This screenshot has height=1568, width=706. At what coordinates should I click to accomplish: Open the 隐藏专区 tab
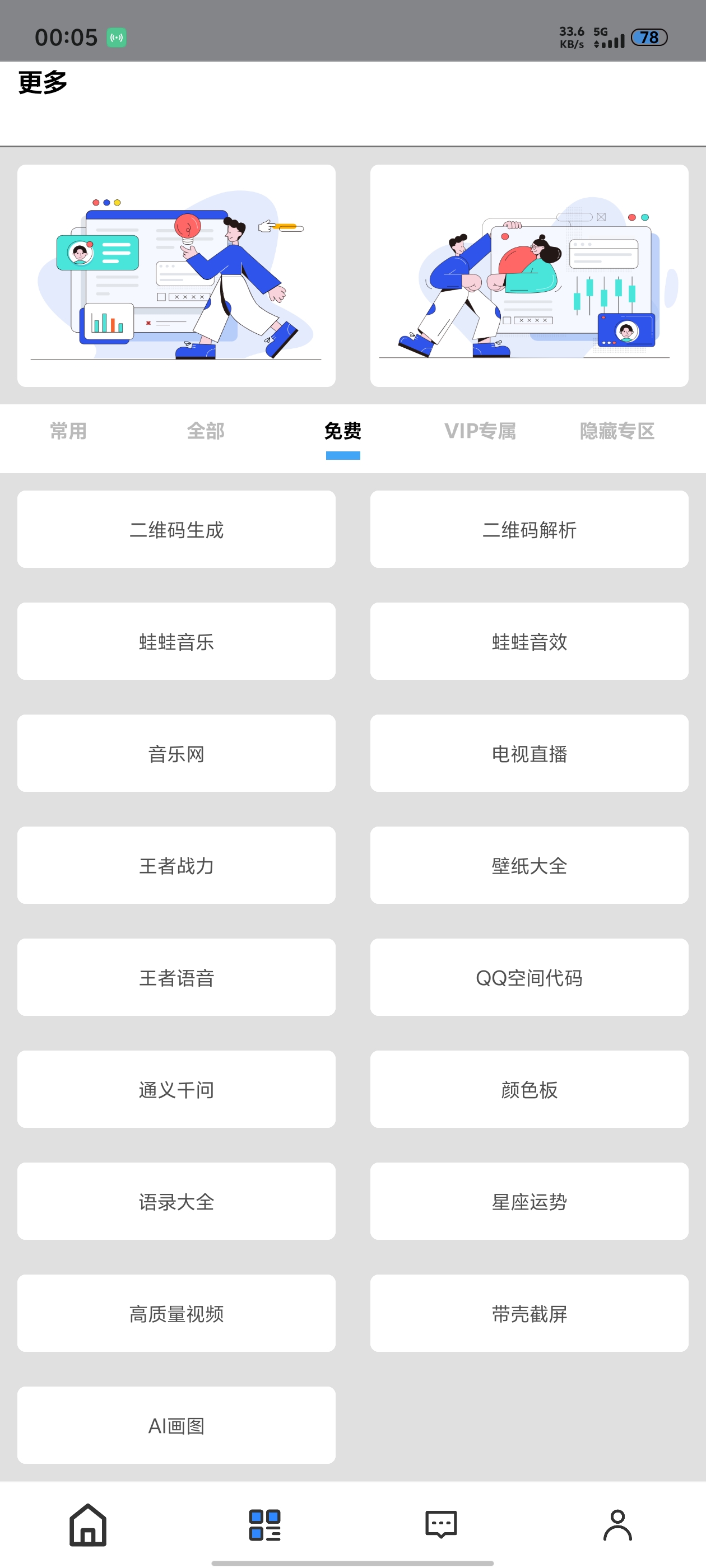(x=617, y=431)
